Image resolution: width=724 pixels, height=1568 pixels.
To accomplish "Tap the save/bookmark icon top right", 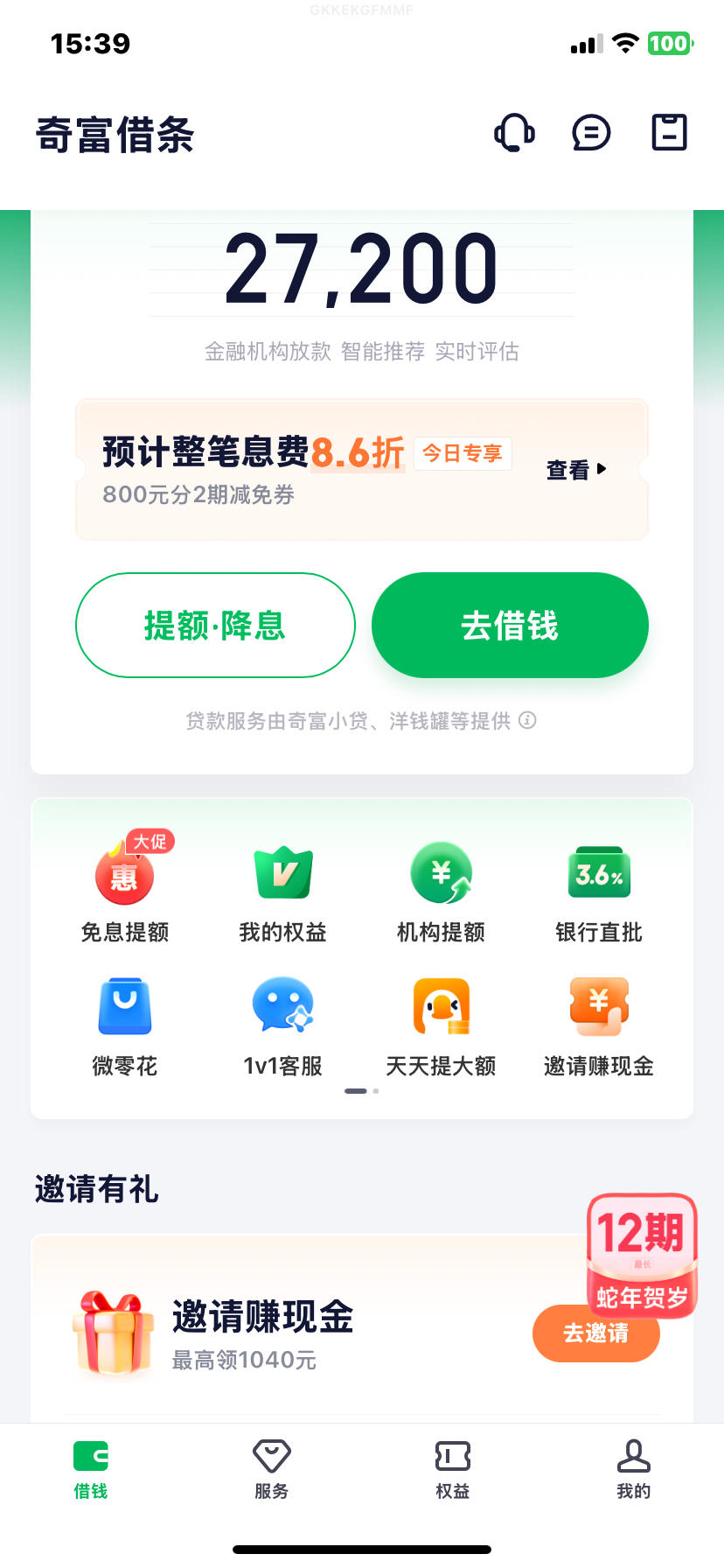I will coord(669,134).
